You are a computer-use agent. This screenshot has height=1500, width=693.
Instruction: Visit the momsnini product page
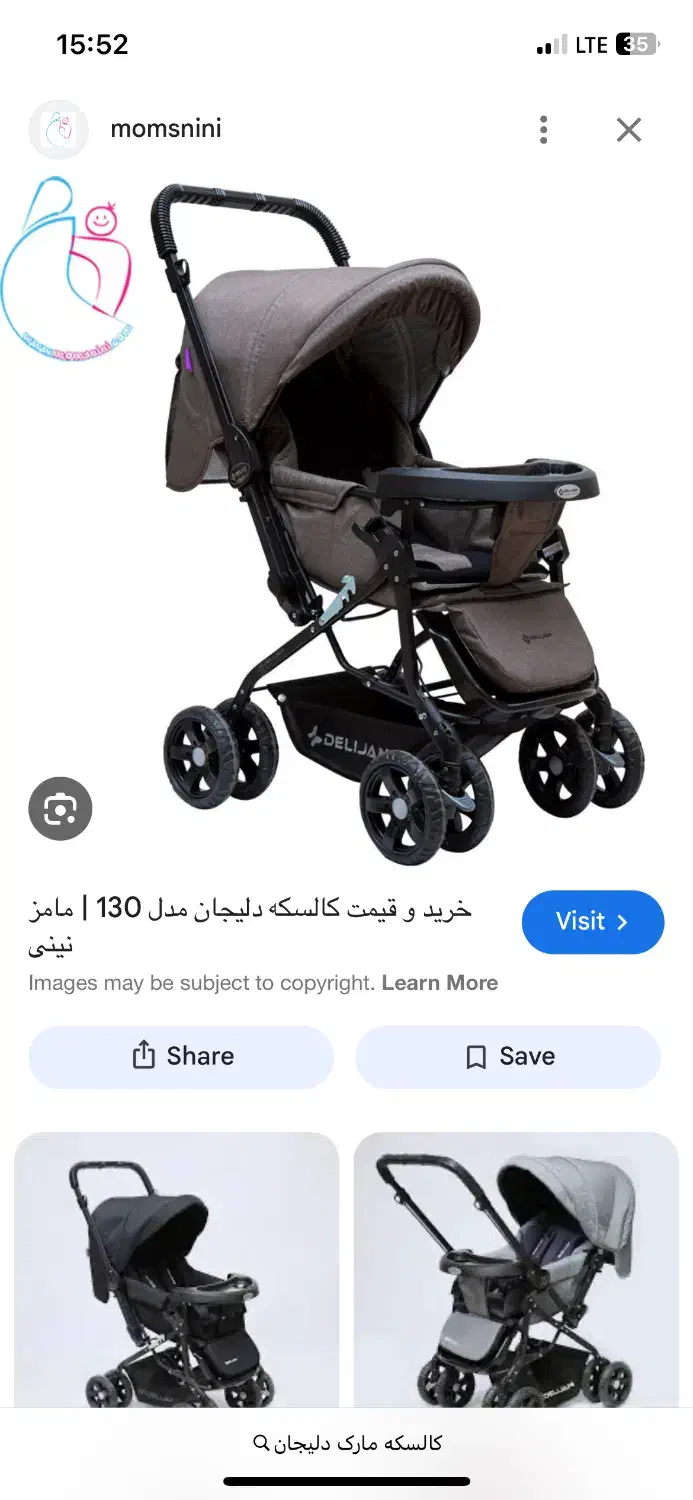coord(592,922)
